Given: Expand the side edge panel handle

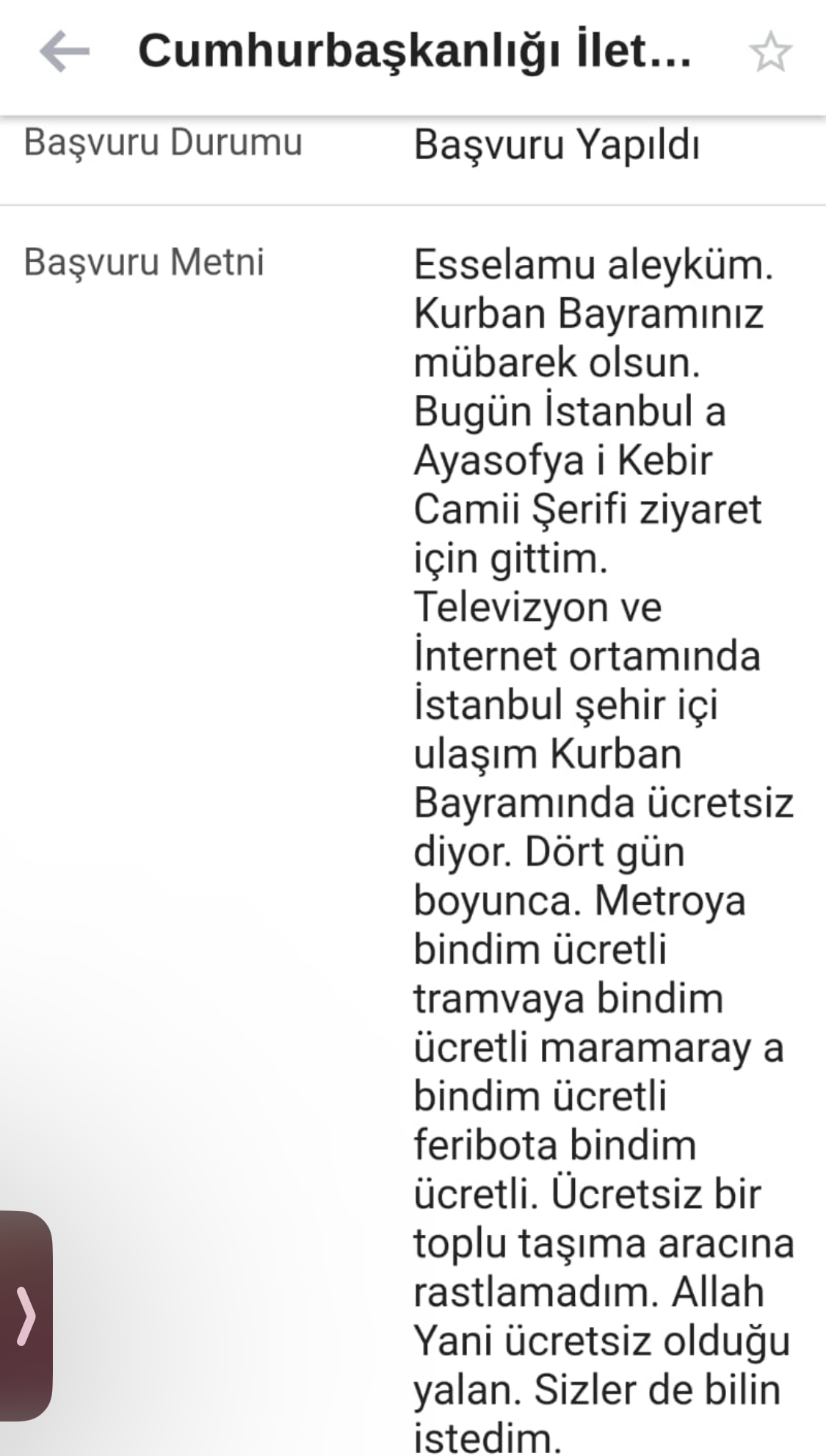Looking at the screenshot, I should [26, 1316].
